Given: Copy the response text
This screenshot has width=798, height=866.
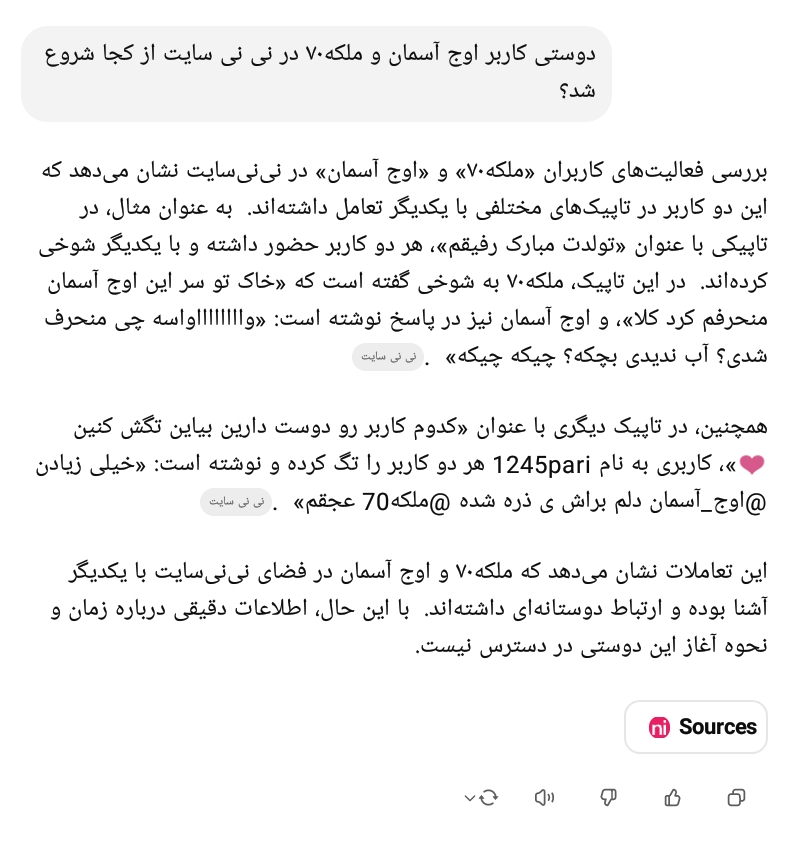Looking at the screenshot, I should coord(736,797).
